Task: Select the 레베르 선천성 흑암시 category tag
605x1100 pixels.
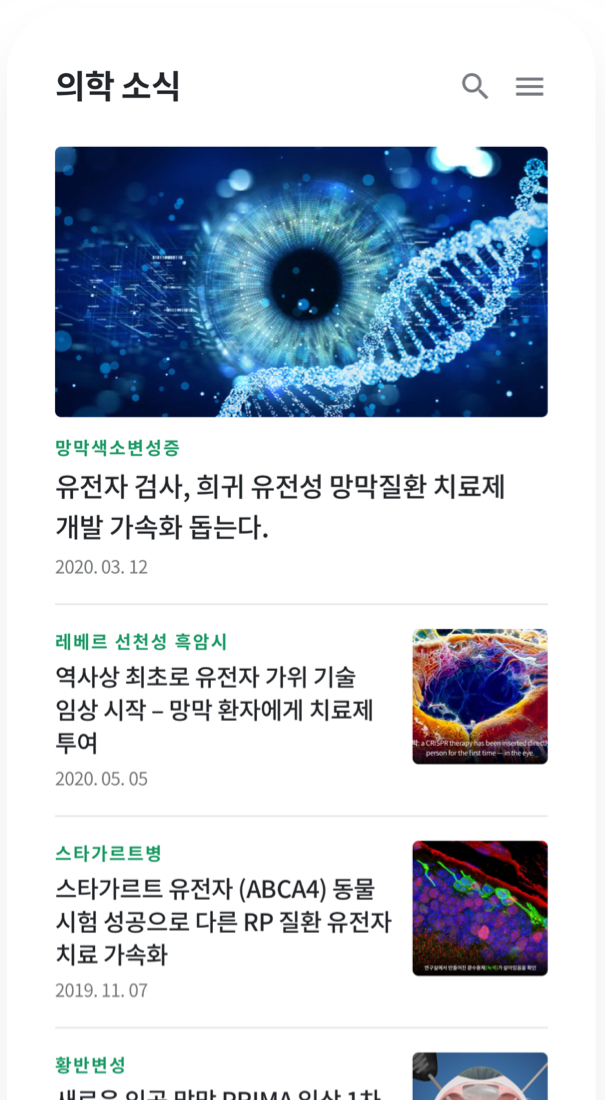Action: pyautogui.click(x=141, y=642)
